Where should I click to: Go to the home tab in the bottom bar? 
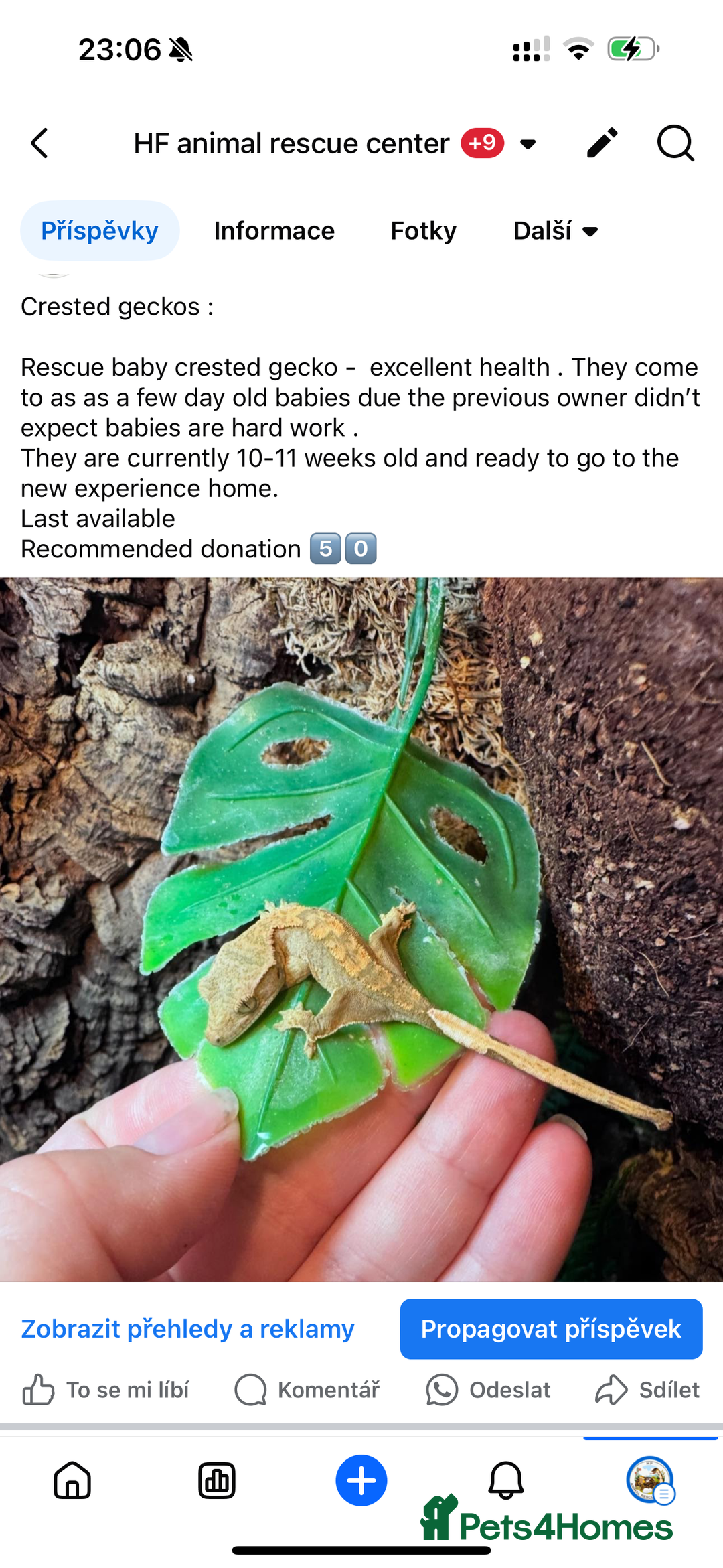(x=72, y=1480)
